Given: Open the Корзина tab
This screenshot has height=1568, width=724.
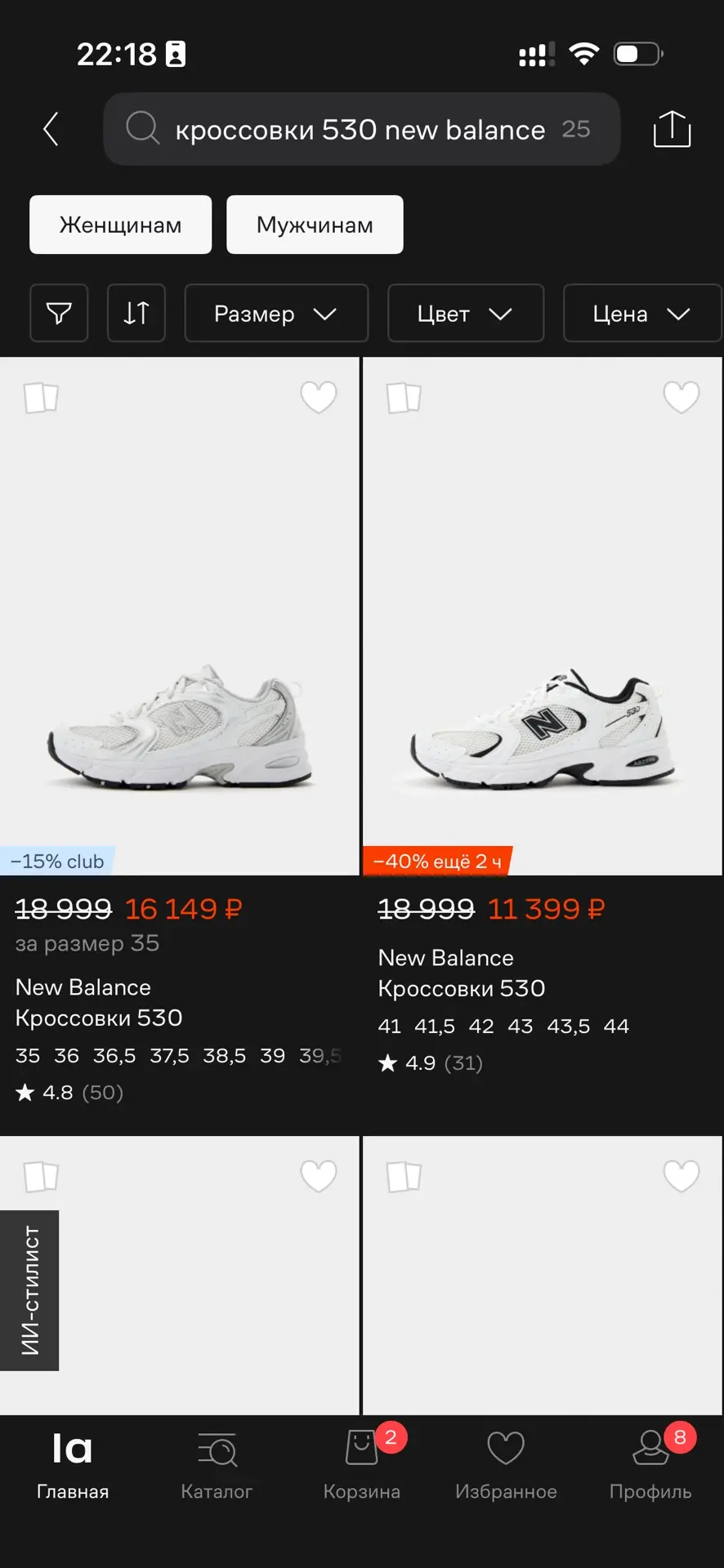Looking at the screenshot, I should pyautogui.click(x=362, y=1467).
